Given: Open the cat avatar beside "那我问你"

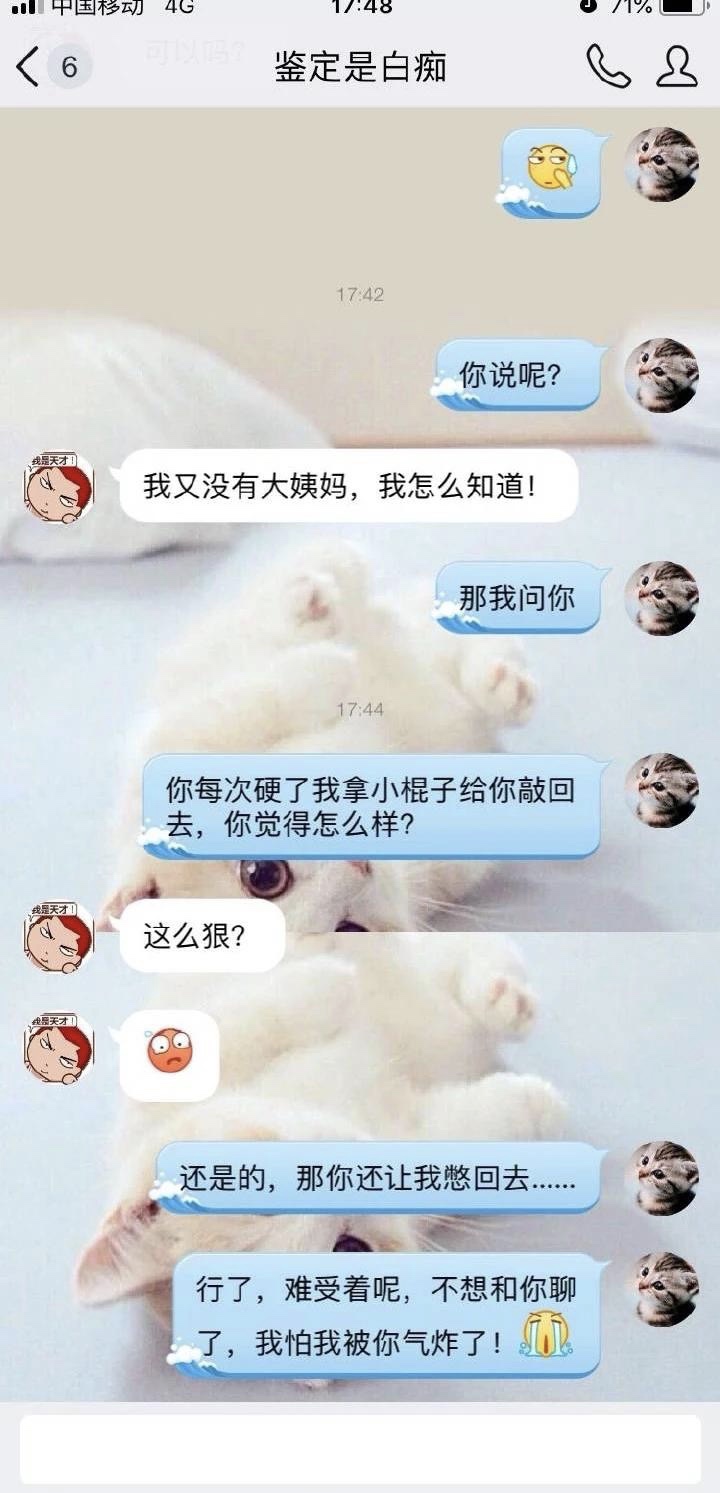Looking at the screenshot, I should point(662,598).
